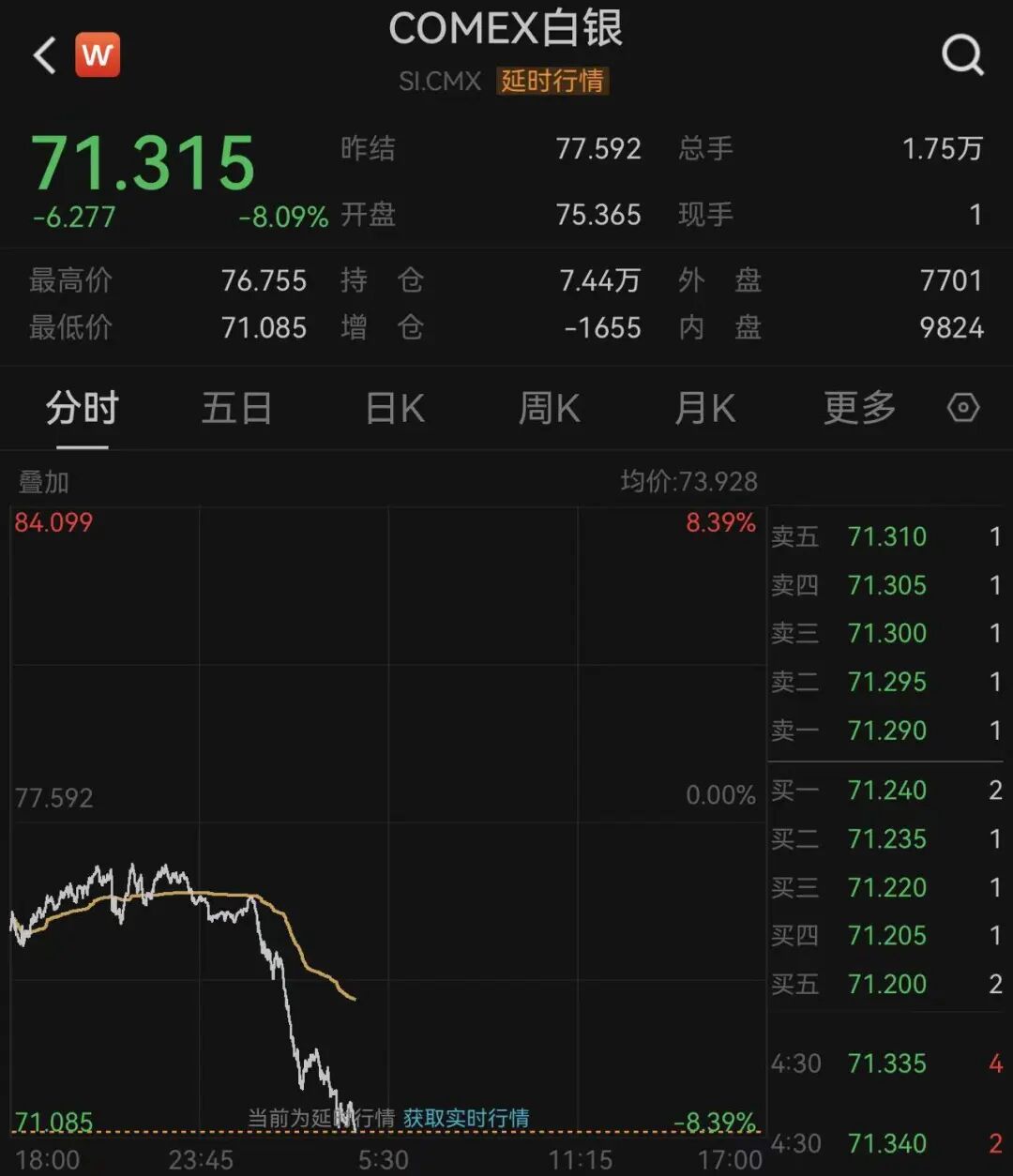The width and height of the screenshot is (1013, 1176).
Task: Go back to the previous screen
Action: [44, 56]
